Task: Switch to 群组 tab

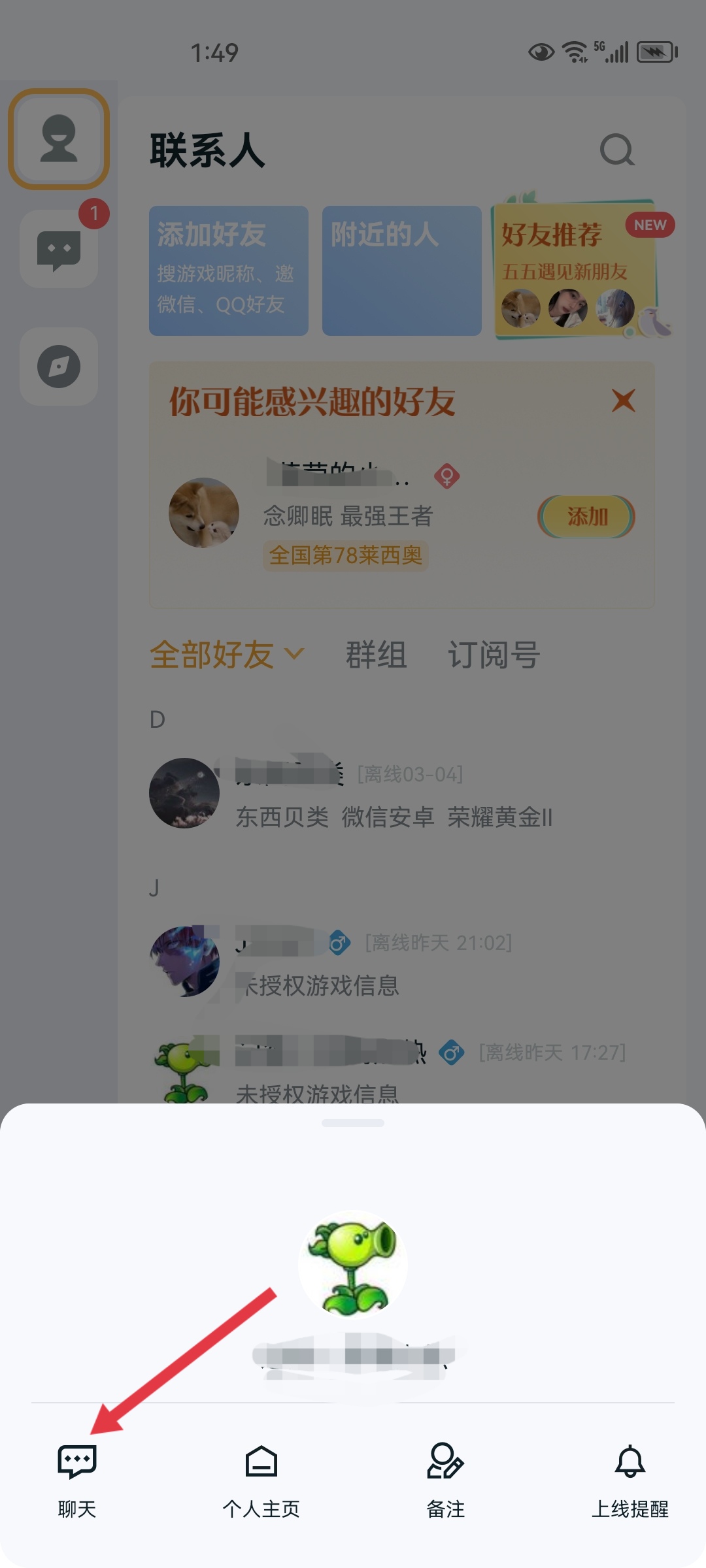Action: [x=376, y=655]
